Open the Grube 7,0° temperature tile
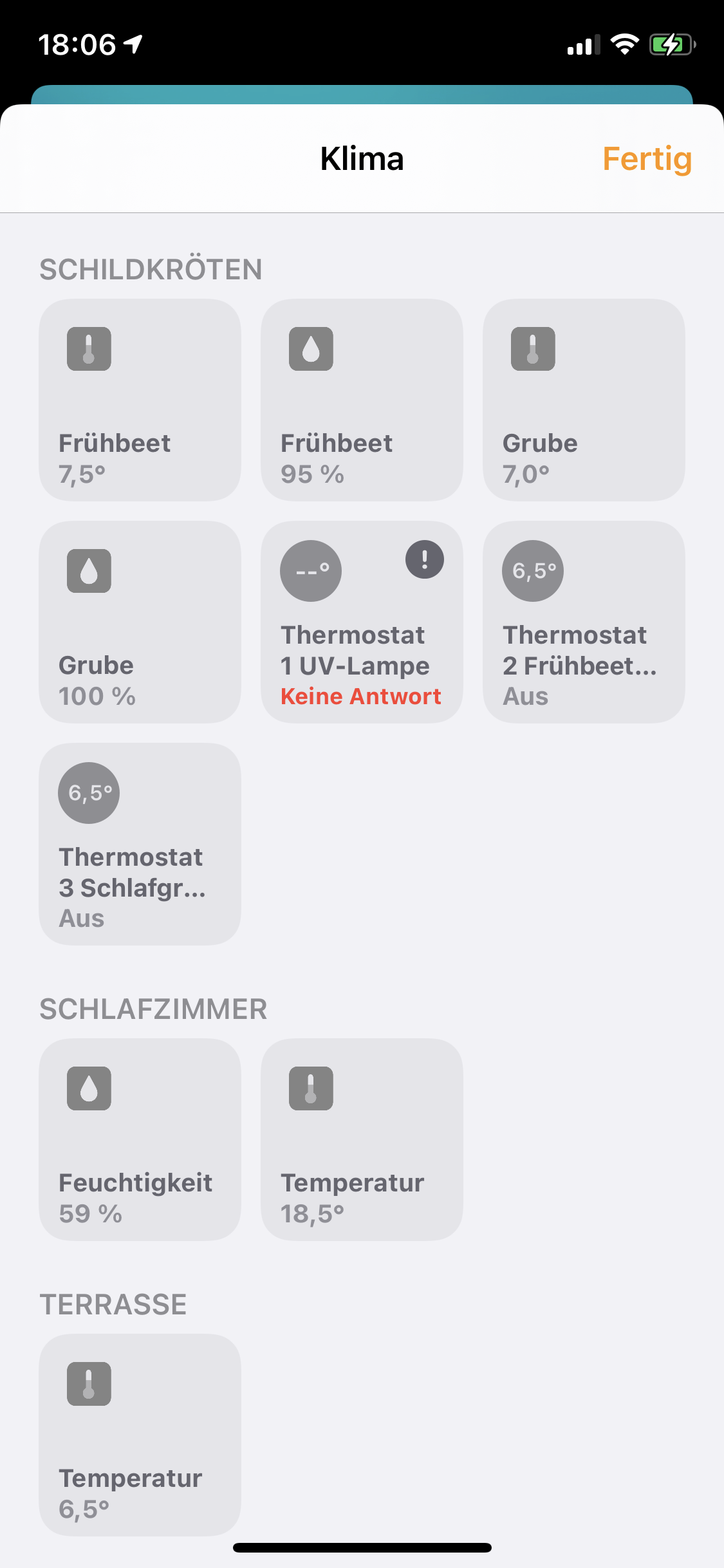This screenshot has height=1568, width=724. coord(584,400)
